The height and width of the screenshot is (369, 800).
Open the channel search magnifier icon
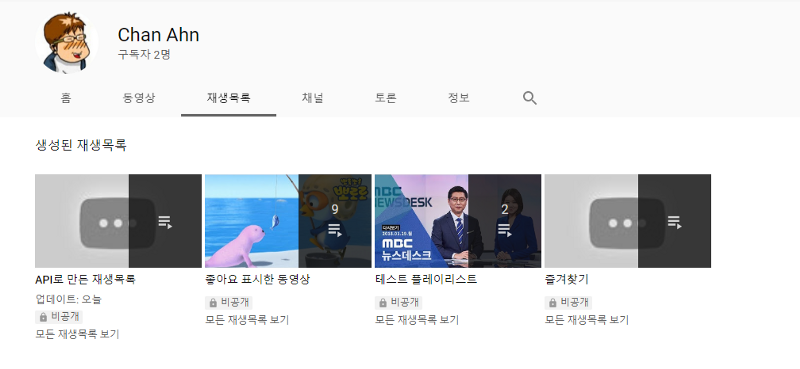click(x=530, y=98)
